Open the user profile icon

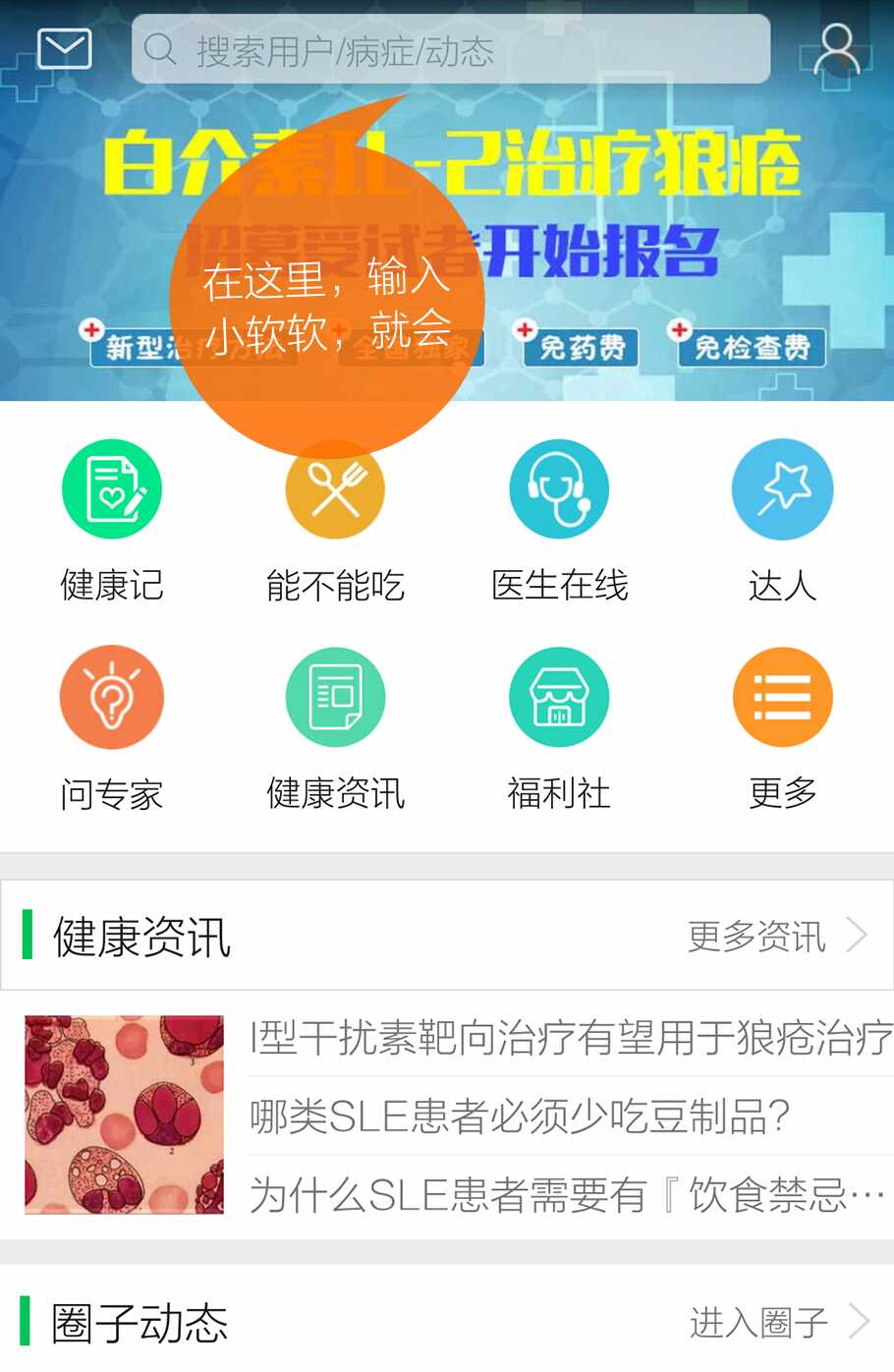(x=837, y=49)
